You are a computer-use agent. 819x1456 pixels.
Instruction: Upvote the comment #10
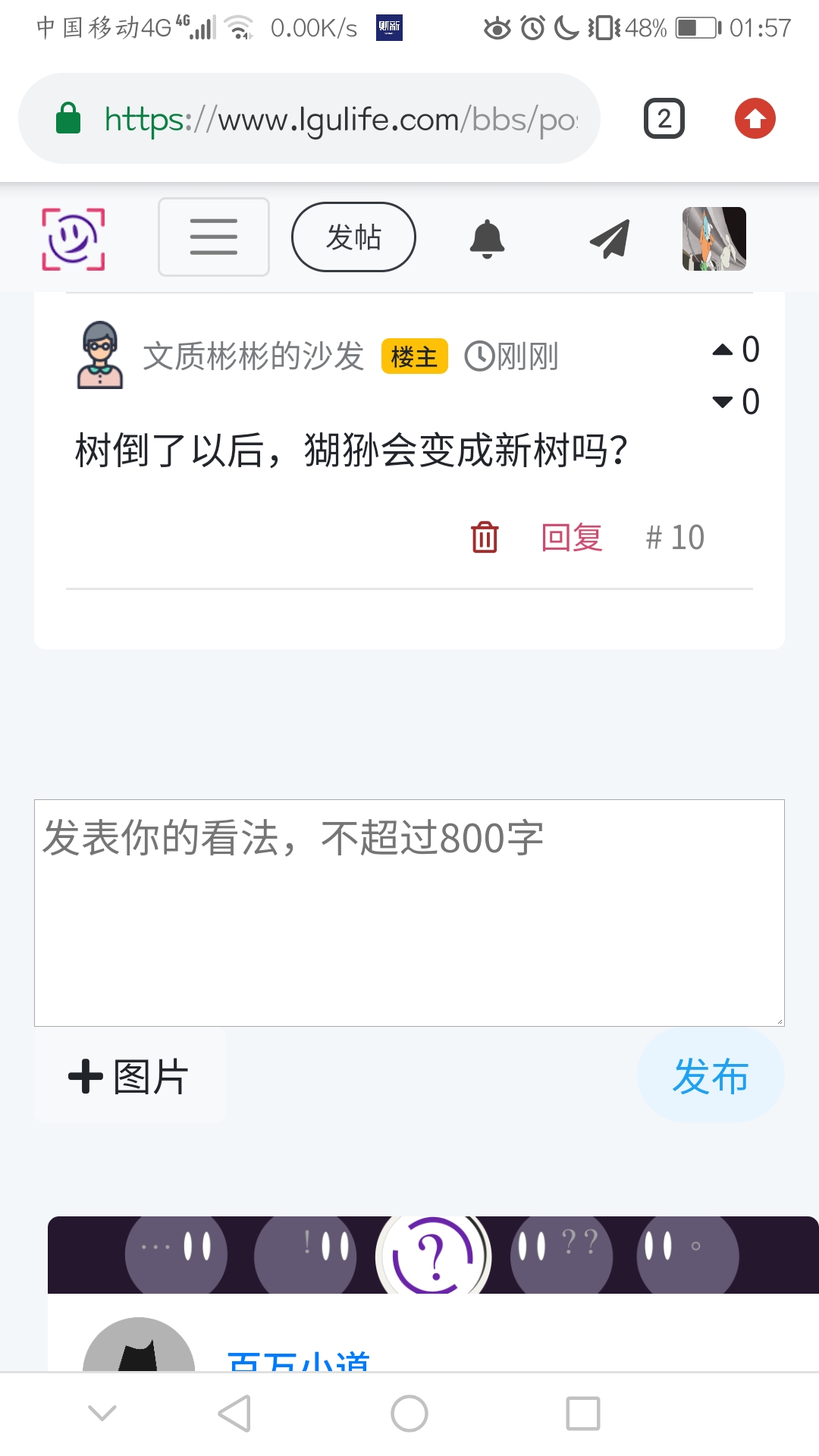pos(723,350)
